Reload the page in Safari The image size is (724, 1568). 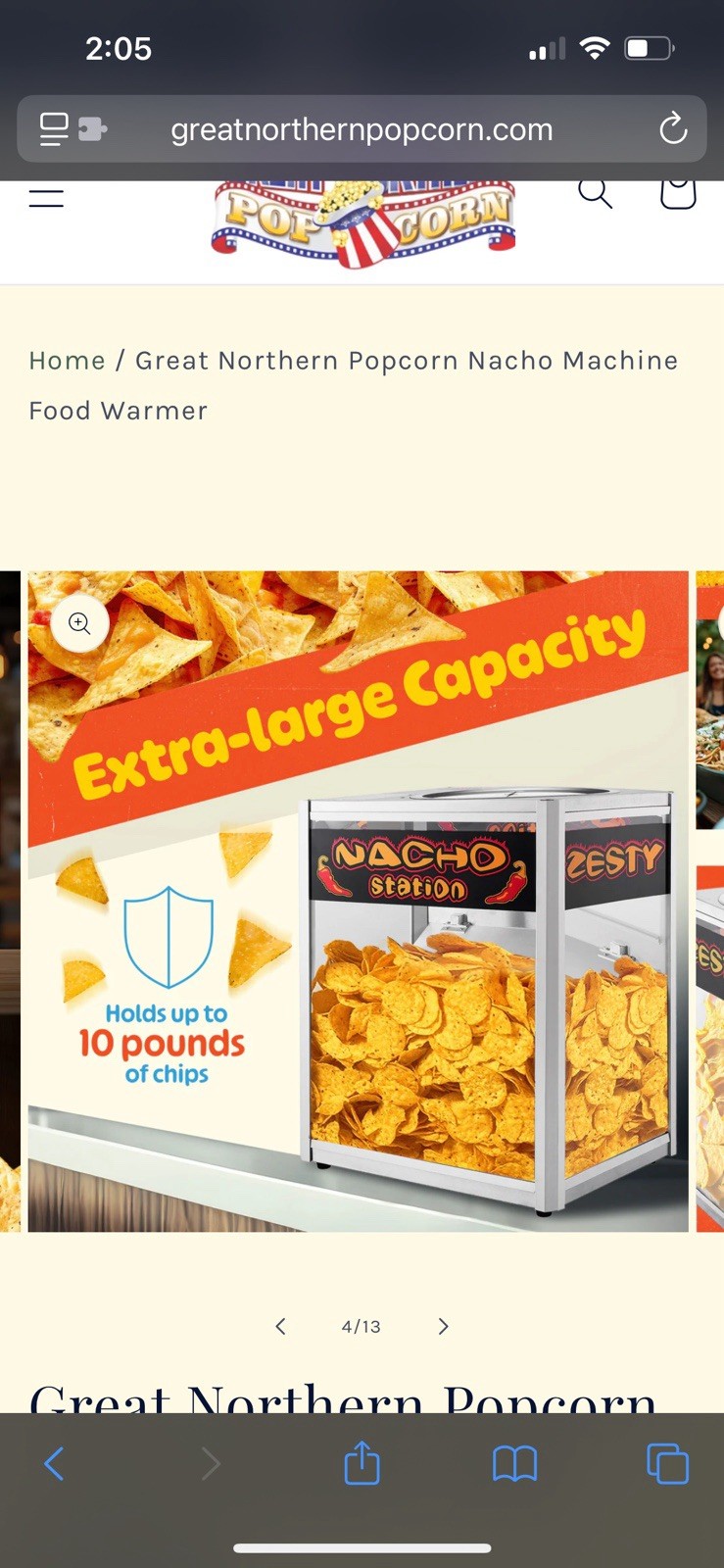(x=673, y=128)
